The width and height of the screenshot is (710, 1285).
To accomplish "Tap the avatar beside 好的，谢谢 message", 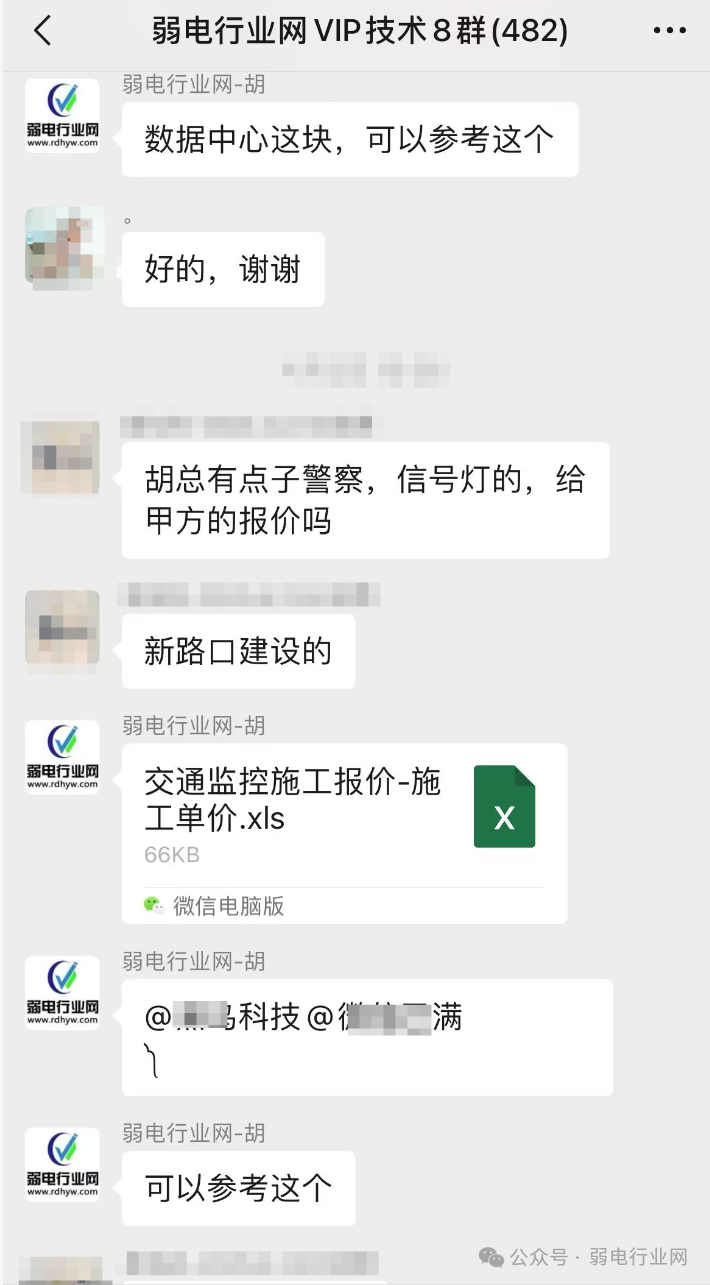I will pyautogui.click(x=62, y=245).
